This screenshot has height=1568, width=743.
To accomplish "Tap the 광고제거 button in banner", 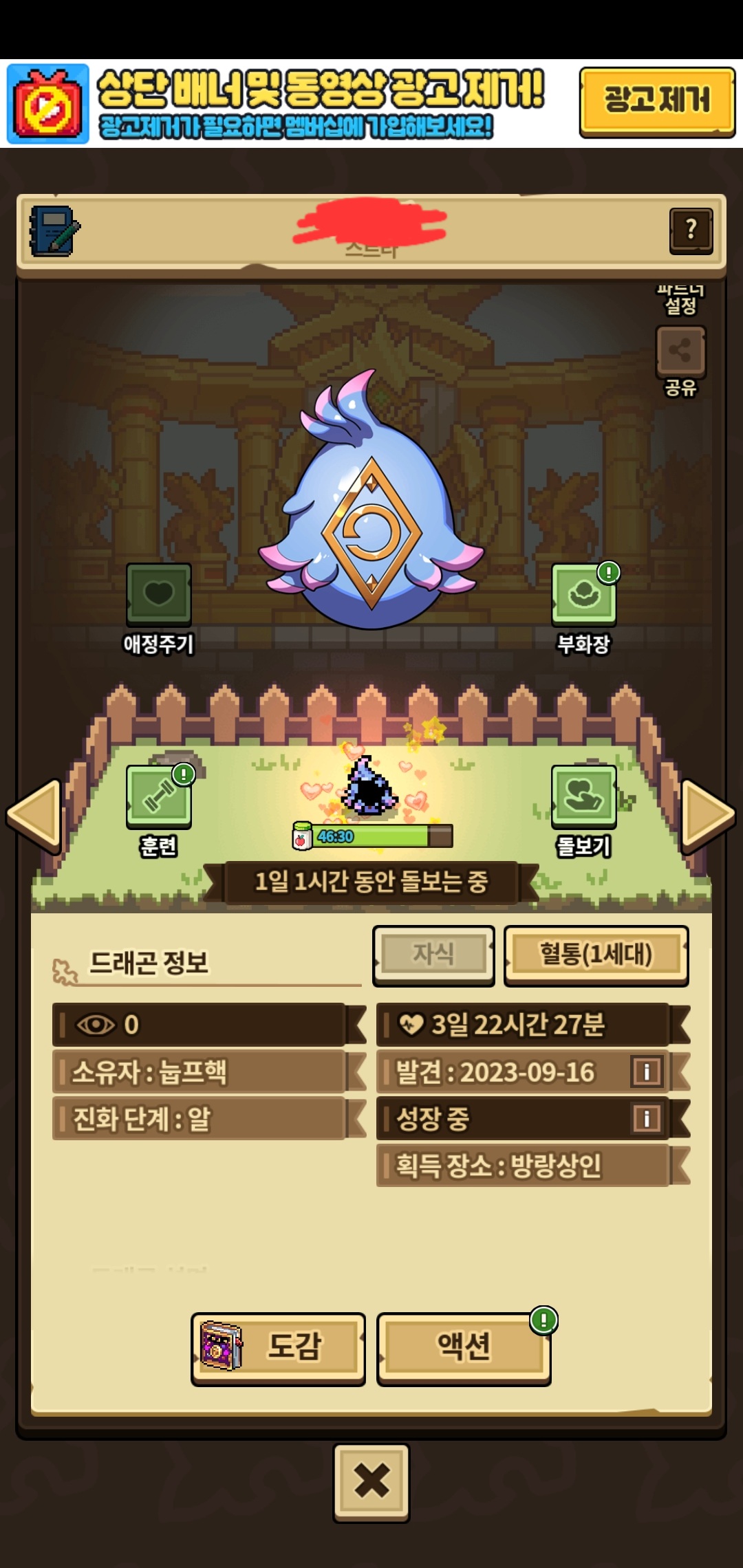I will click(x=656, y=102).
